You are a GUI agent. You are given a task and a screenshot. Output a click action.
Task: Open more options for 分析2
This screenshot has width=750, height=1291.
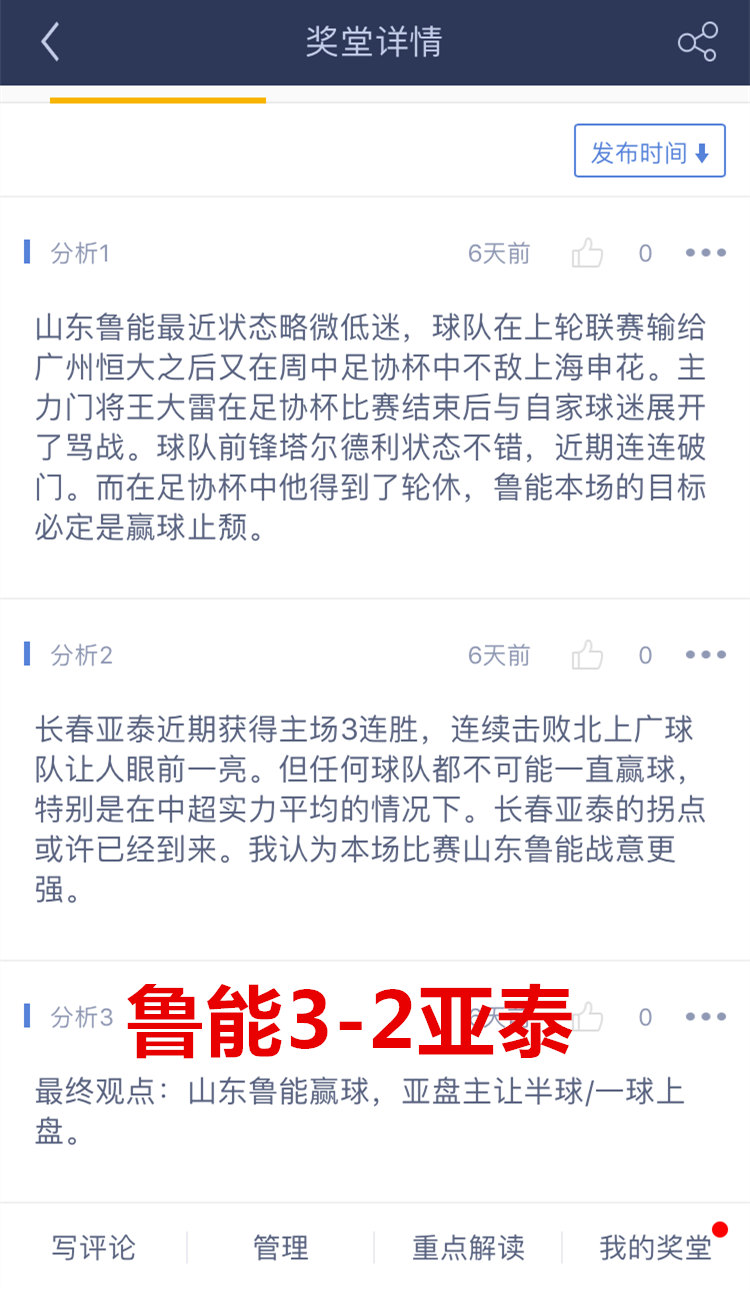tap(706, 655)
